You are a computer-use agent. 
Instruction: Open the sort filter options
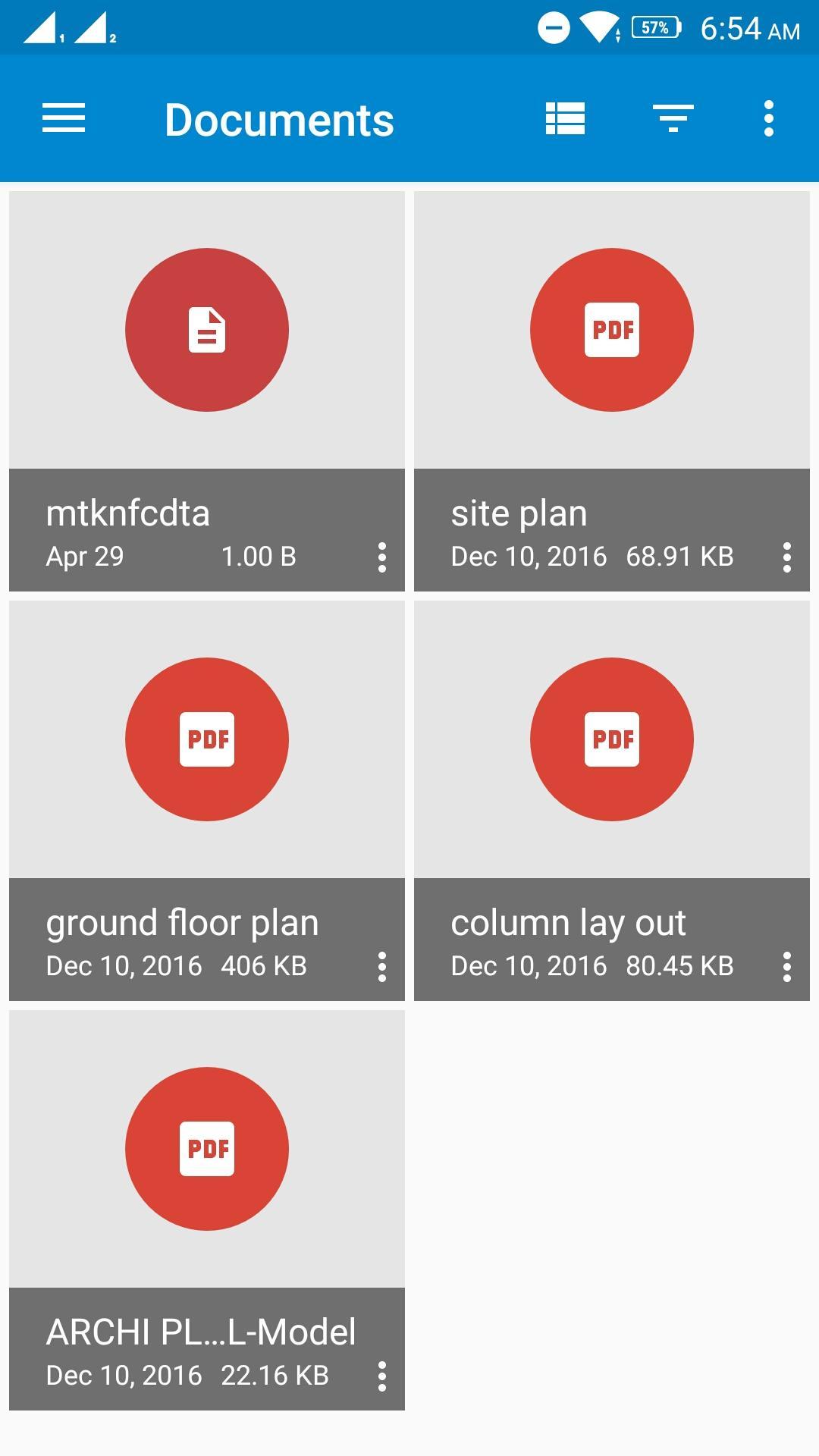[673, 119]
